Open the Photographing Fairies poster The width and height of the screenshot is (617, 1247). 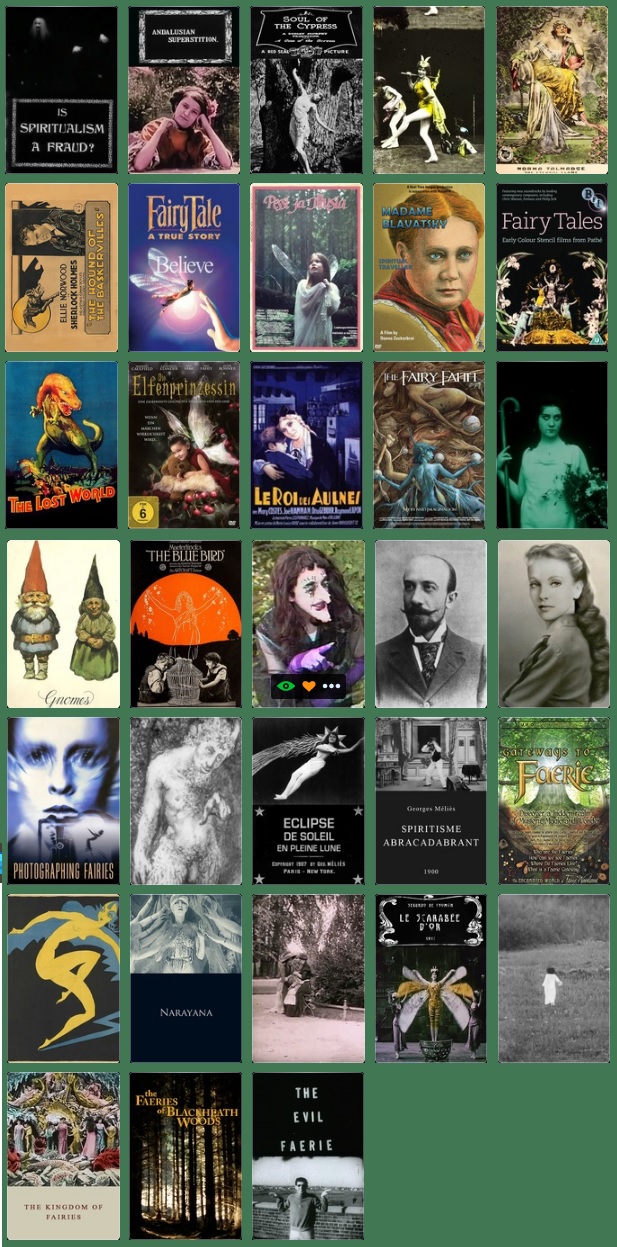(x=62, y=800)
